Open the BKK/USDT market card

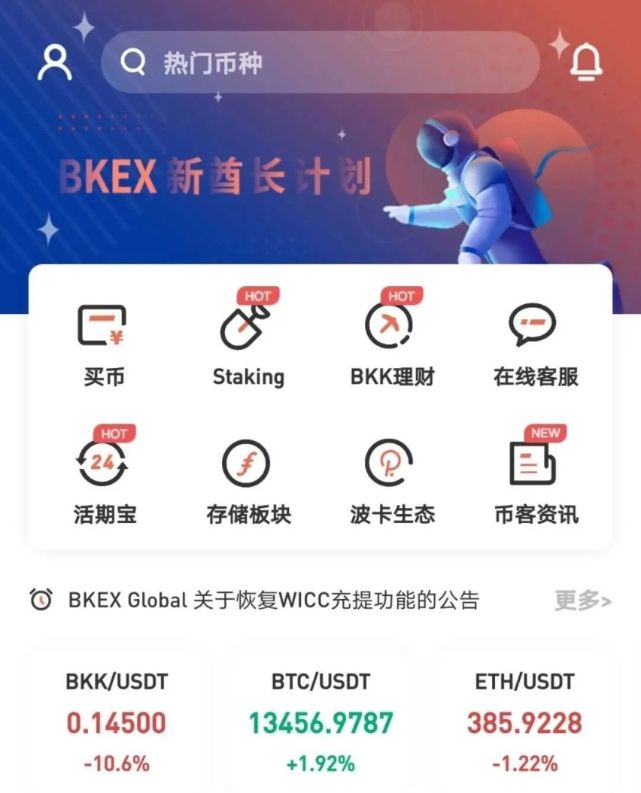(116, 722)
